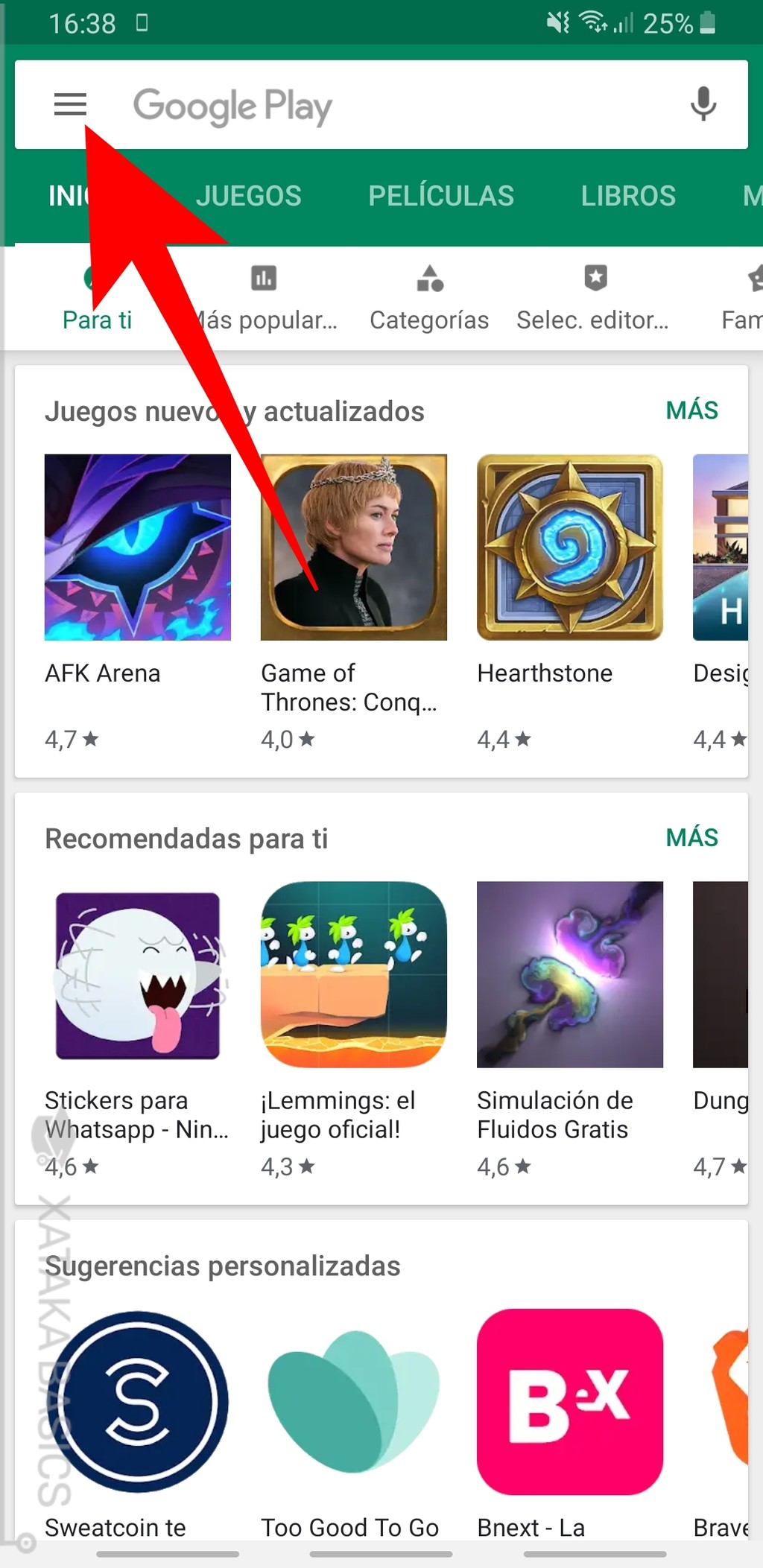Open MÁS for Juegos nuevos y actualizados
This screenshot has width=763, height=1568.
coord(691,410)
